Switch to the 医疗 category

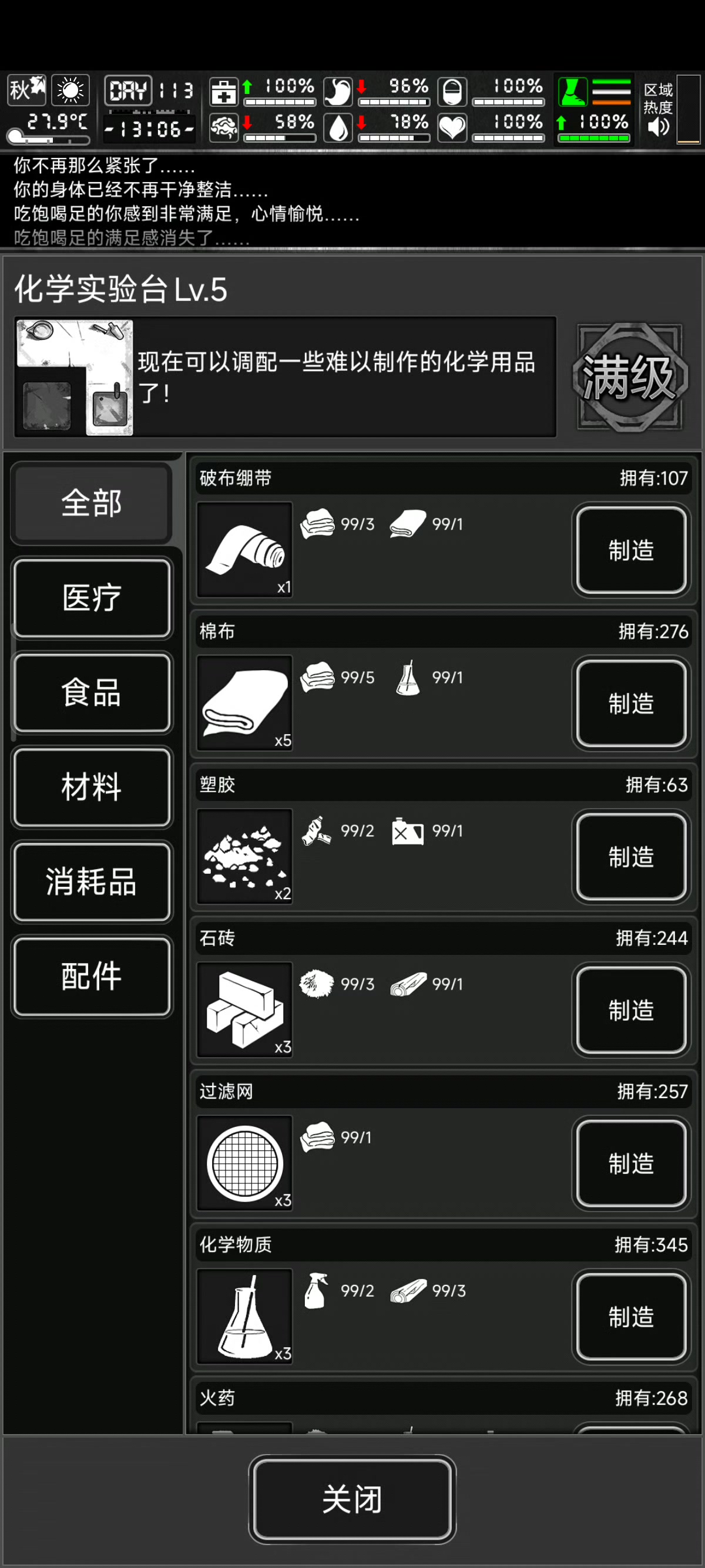pos(91,598)
